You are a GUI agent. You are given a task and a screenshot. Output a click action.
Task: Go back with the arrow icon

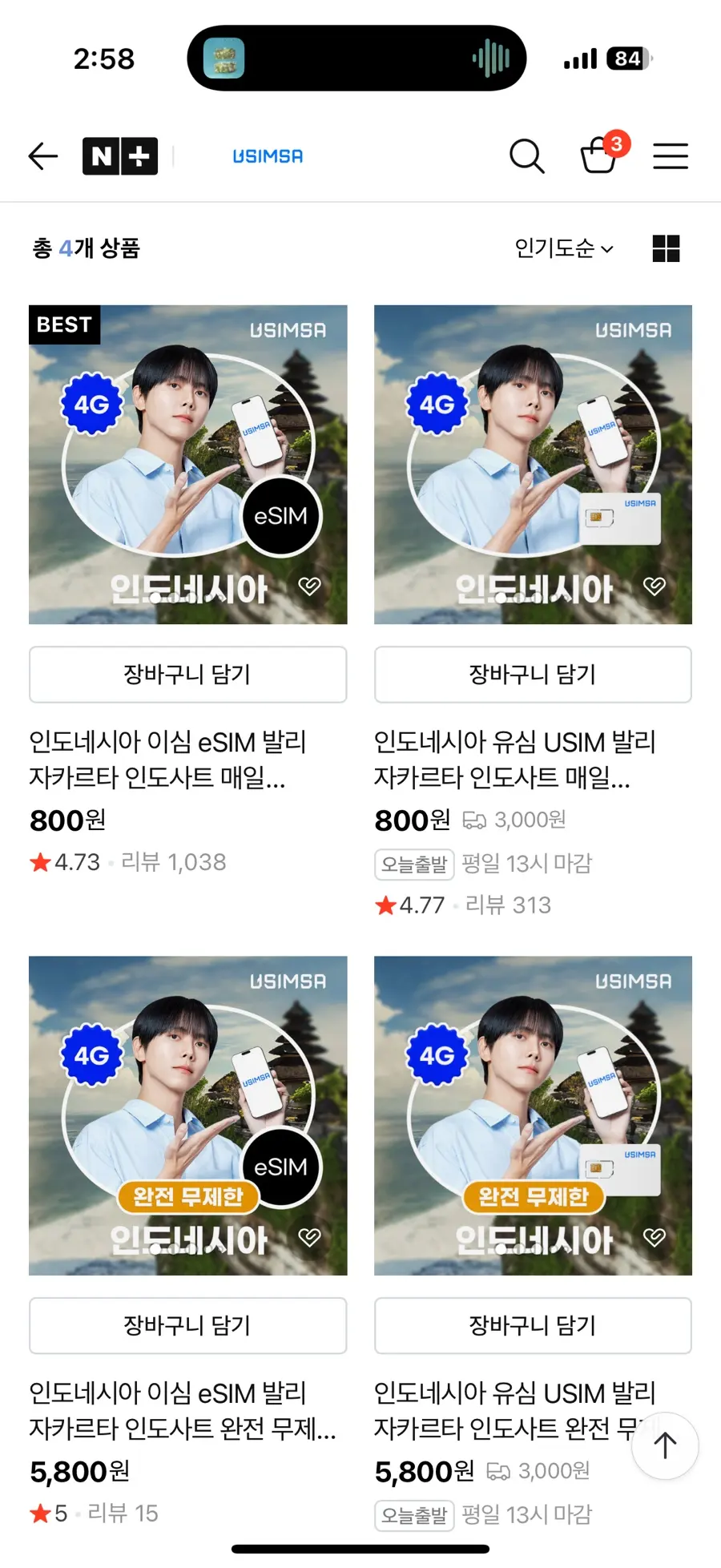tap(43, 156)
